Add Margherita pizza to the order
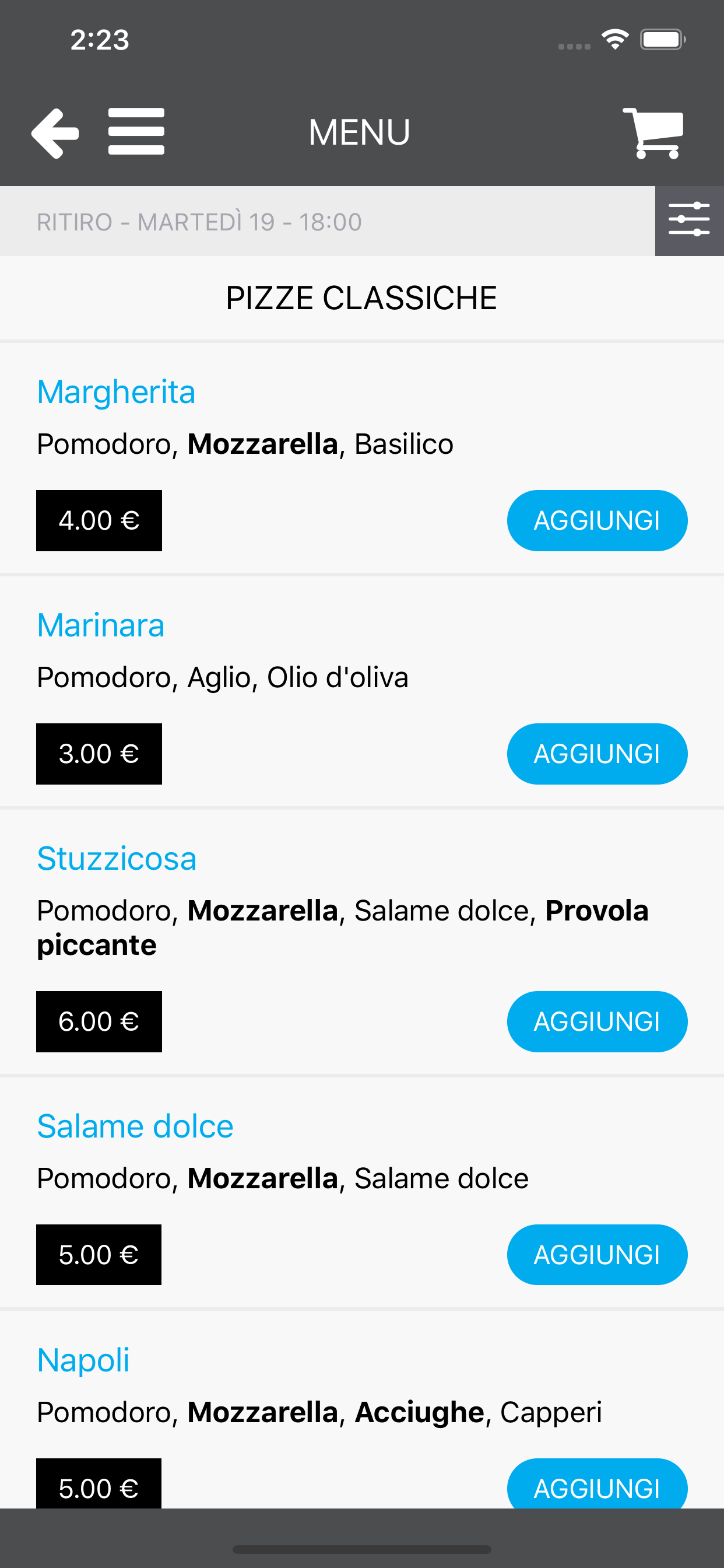The height and width of the screenshot is (1568, 724). tap(597, 520)
